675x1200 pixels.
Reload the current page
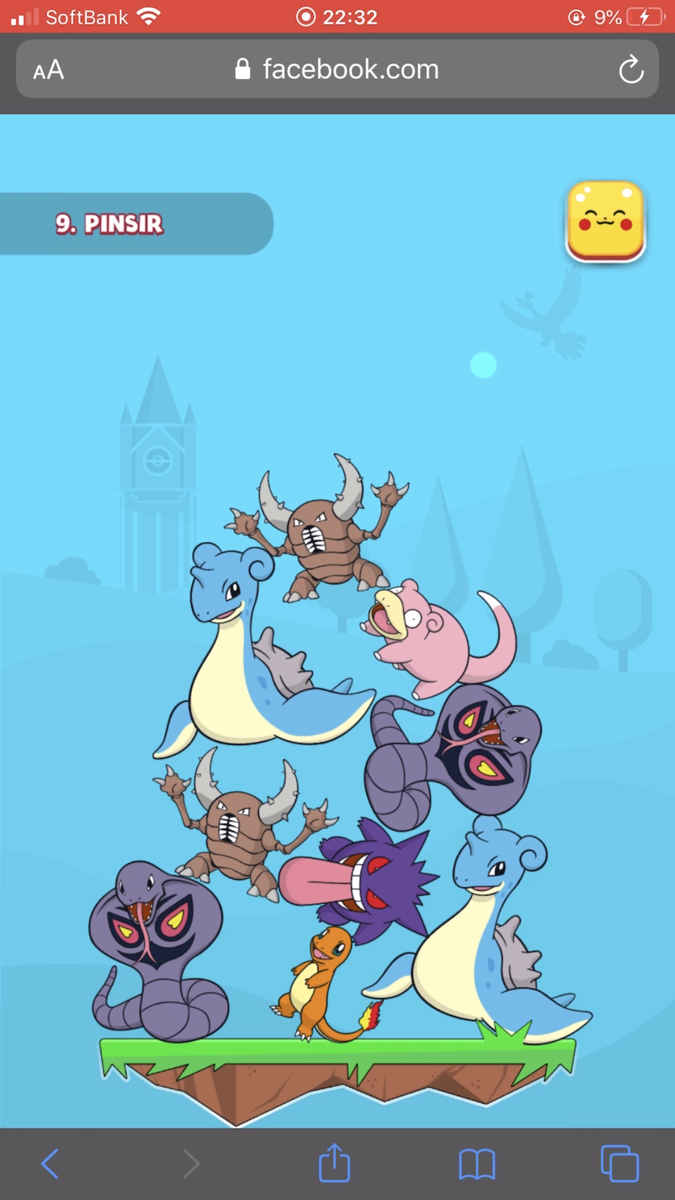630,69
